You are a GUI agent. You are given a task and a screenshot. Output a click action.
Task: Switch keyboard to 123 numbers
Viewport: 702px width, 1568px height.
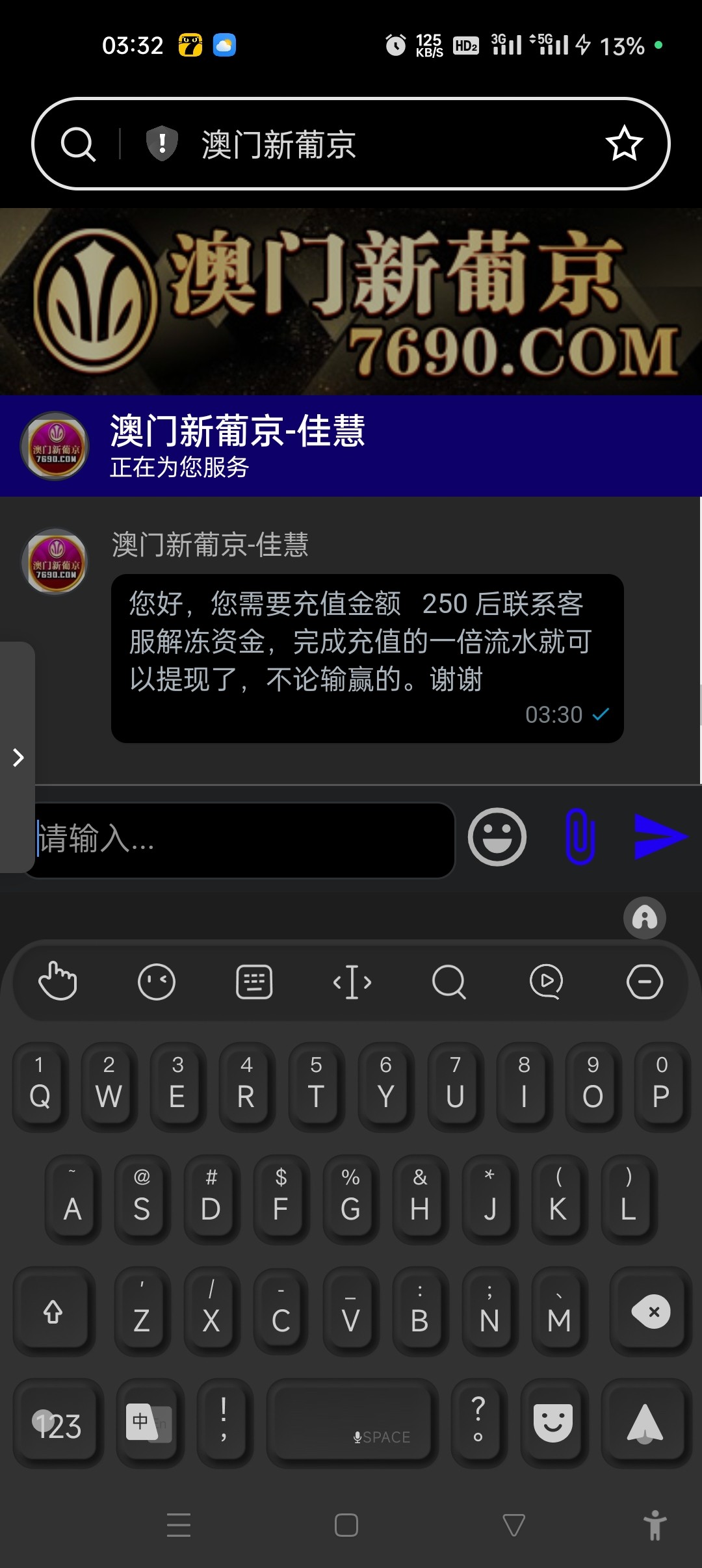click(58, 1424)
